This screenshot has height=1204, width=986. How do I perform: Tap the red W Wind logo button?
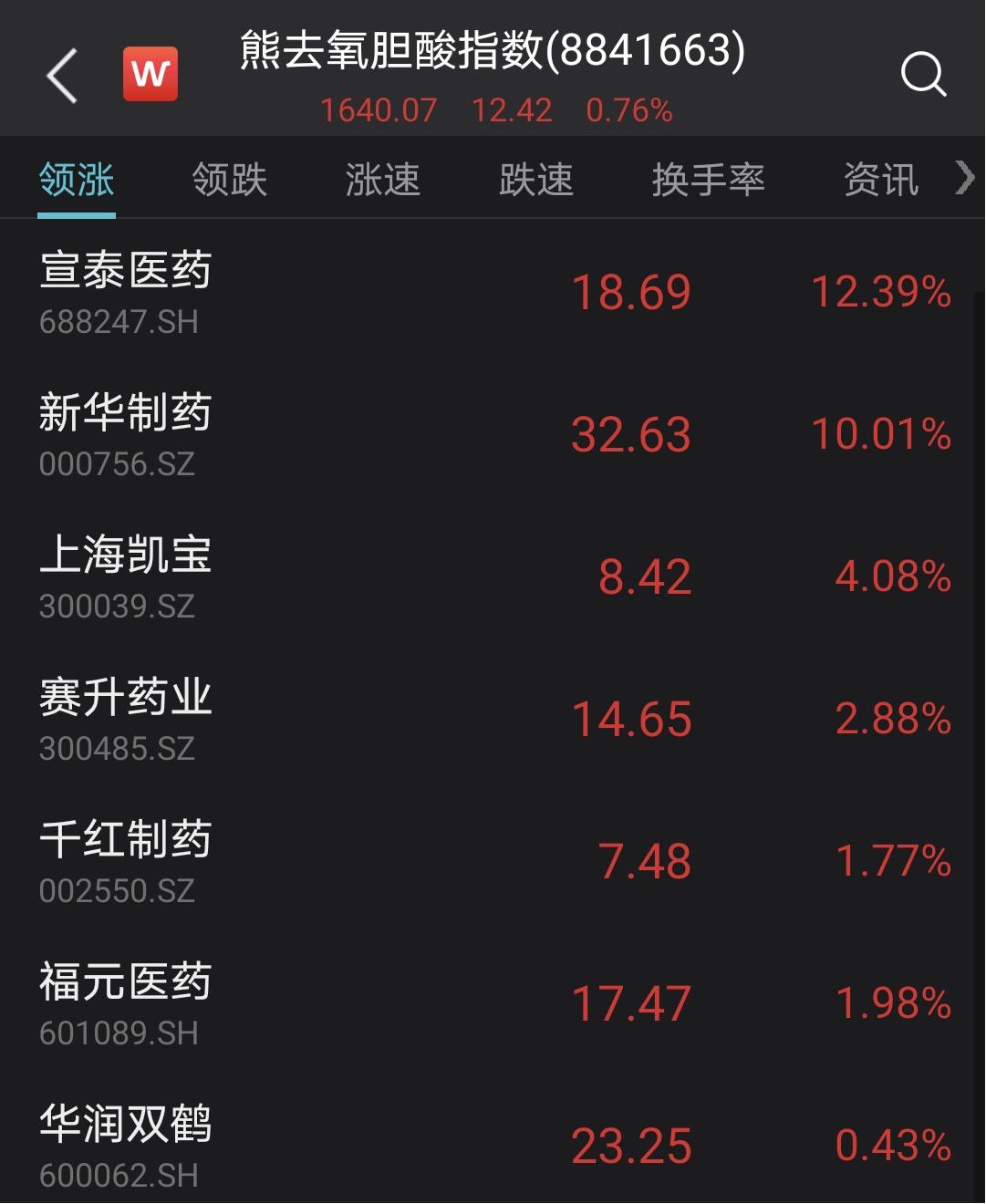[150, 75]
